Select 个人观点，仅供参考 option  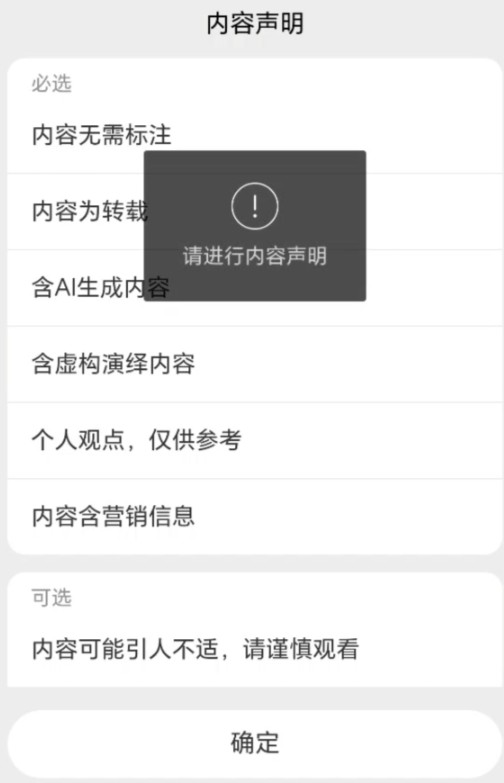255,440
